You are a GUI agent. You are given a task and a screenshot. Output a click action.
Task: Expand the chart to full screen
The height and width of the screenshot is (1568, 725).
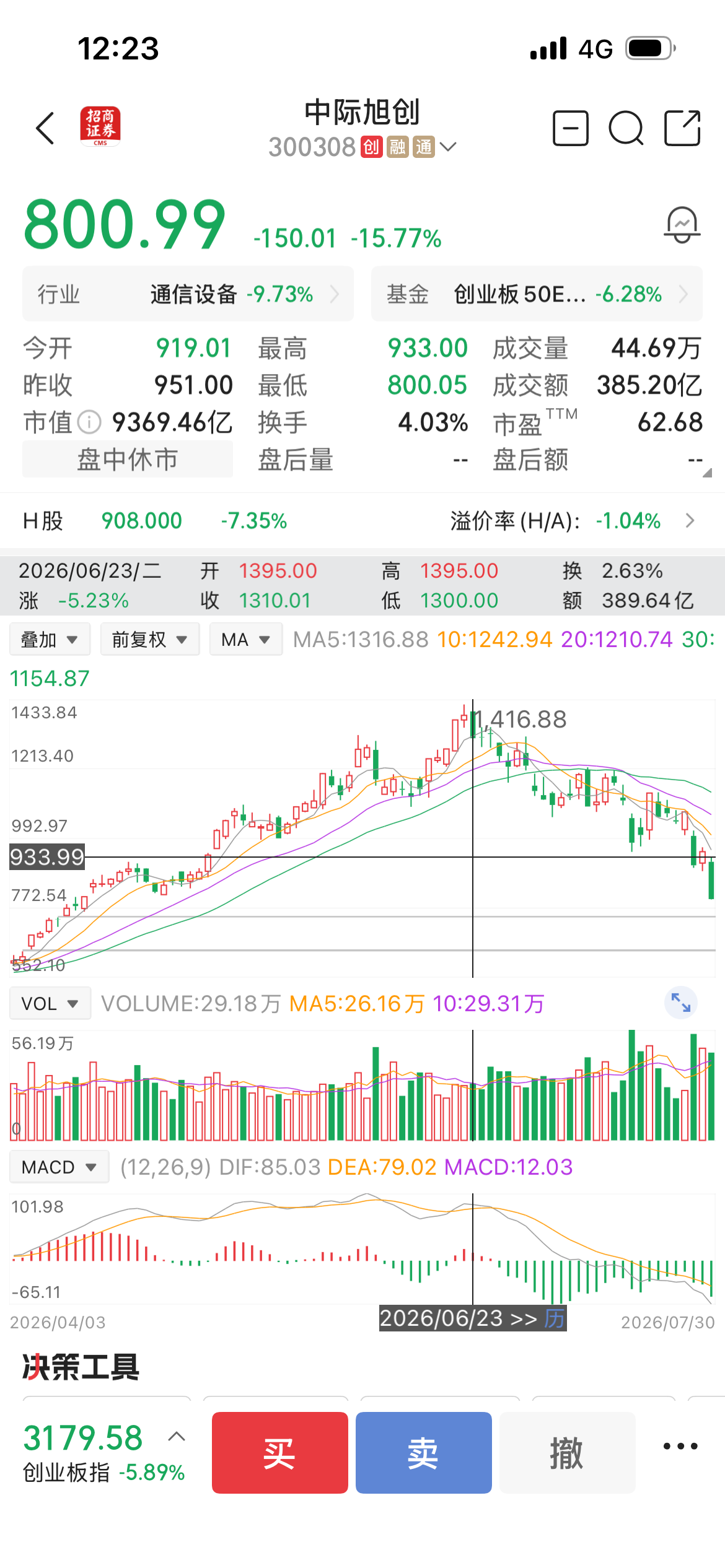click(x=681, y=1003)
